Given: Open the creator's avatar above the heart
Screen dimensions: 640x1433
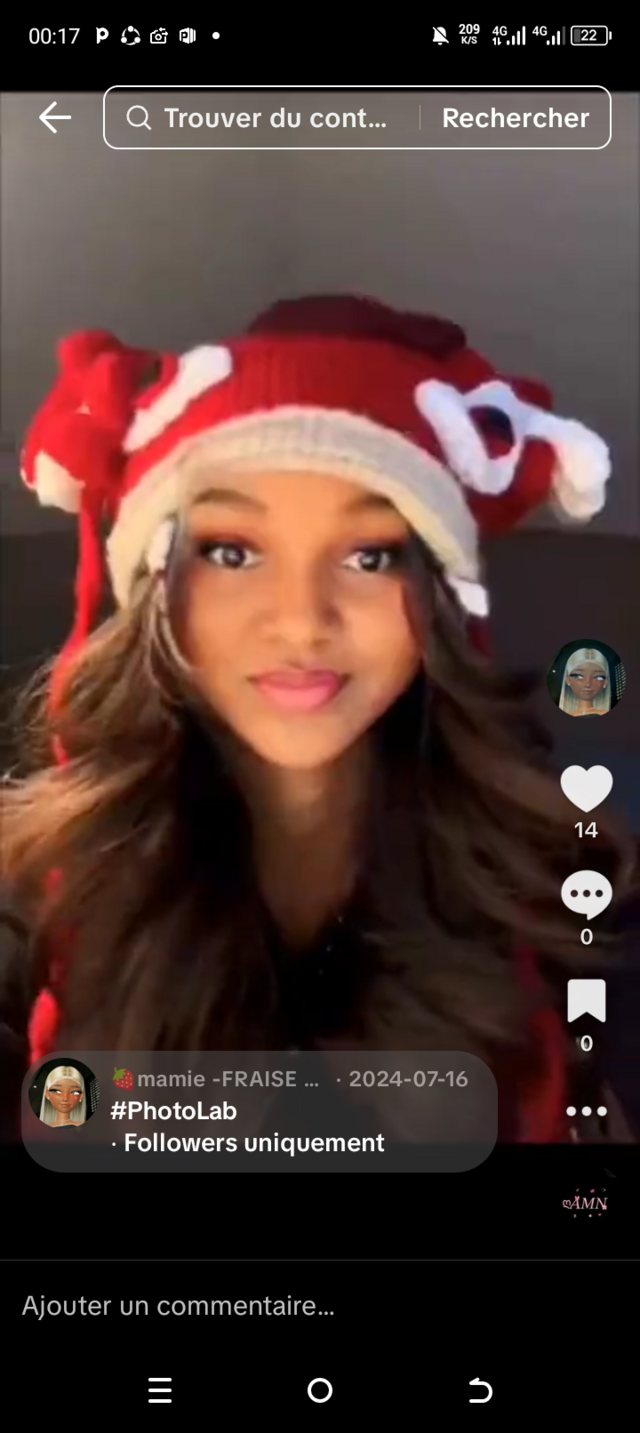Looking at the screenshot, I should tap(586, 677).
